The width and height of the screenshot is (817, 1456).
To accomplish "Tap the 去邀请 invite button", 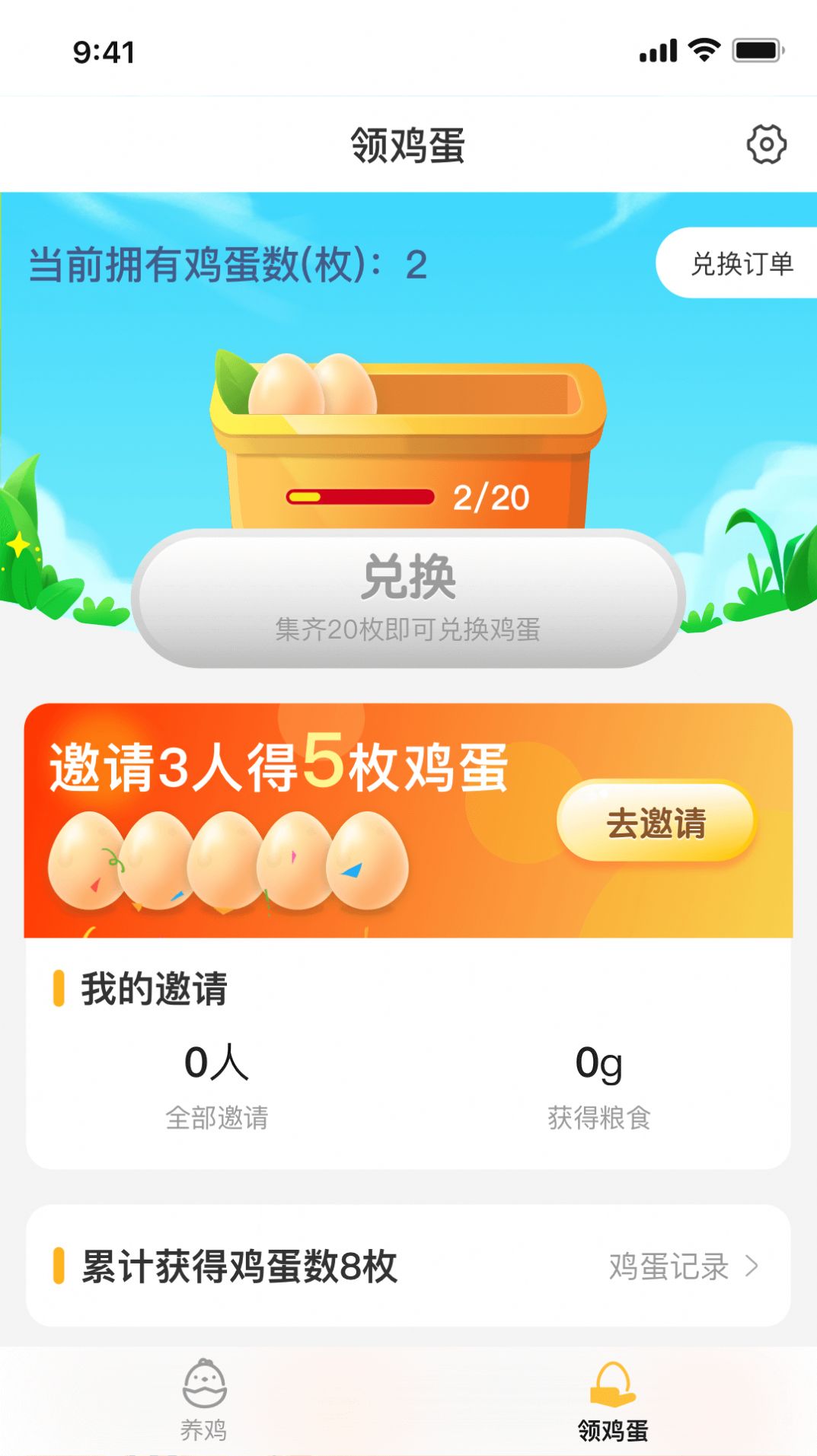I will 656,823.
